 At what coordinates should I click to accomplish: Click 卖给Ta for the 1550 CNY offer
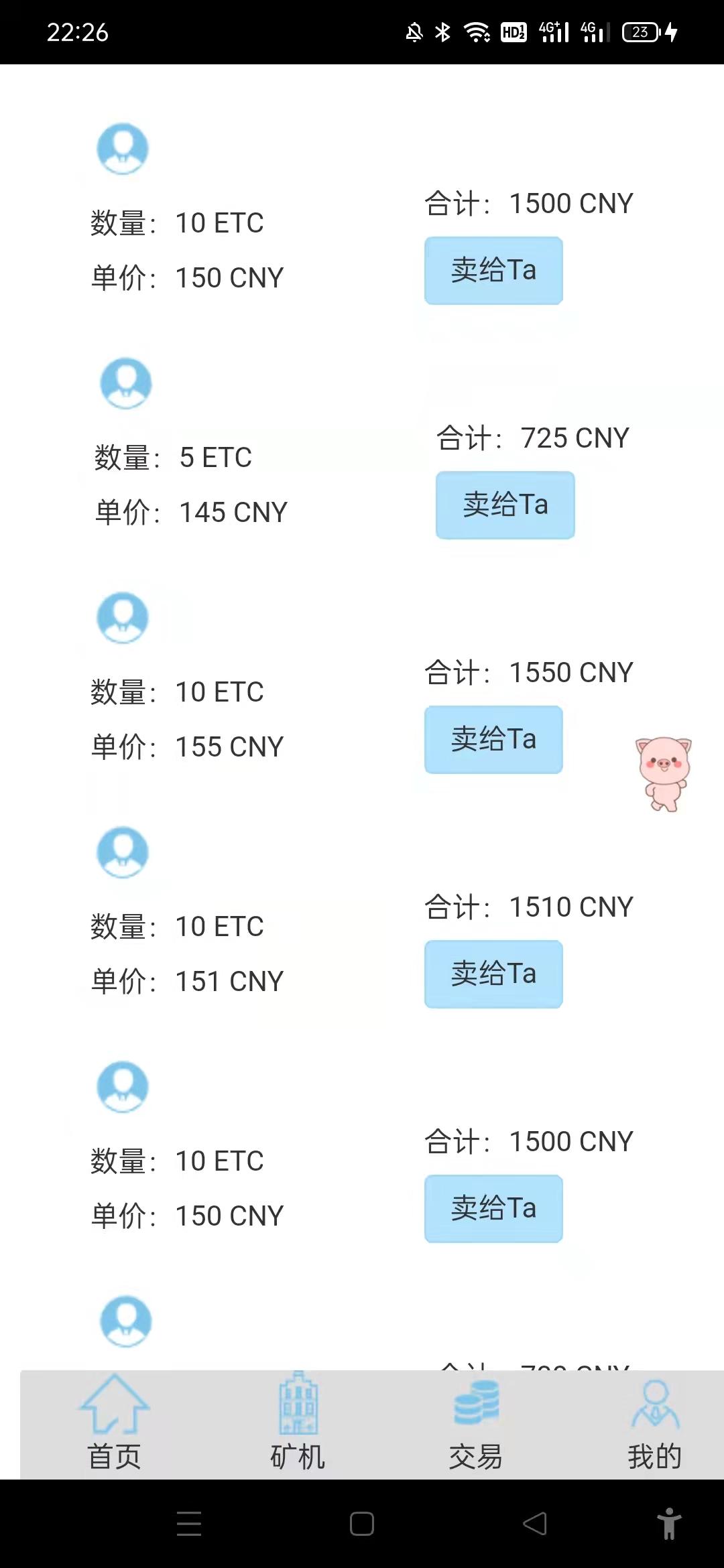pyautogui.click(x=493, y=740)
